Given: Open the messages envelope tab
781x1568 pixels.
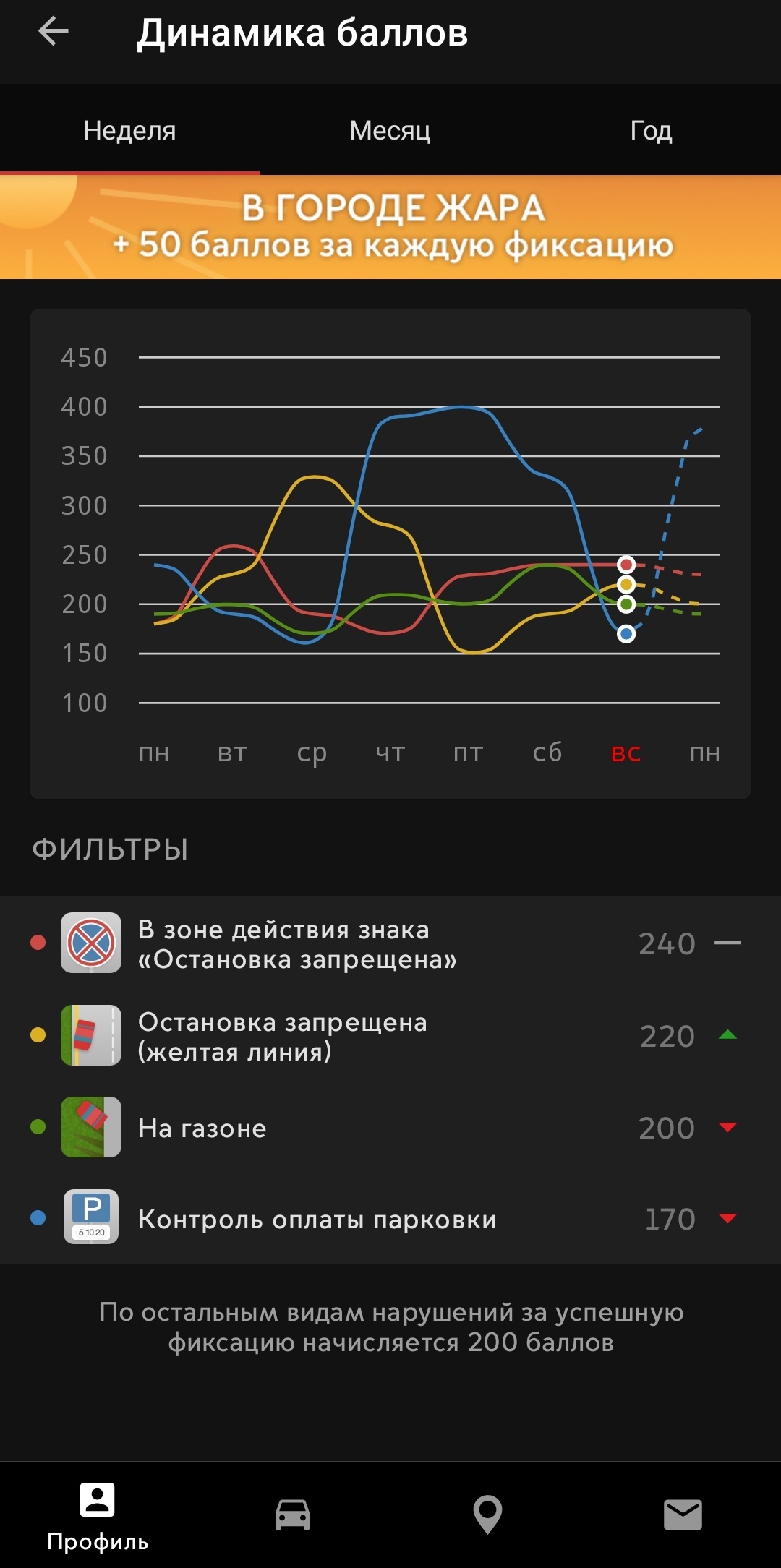Looking at the screenshot, I should click(x=683, y=1515).
